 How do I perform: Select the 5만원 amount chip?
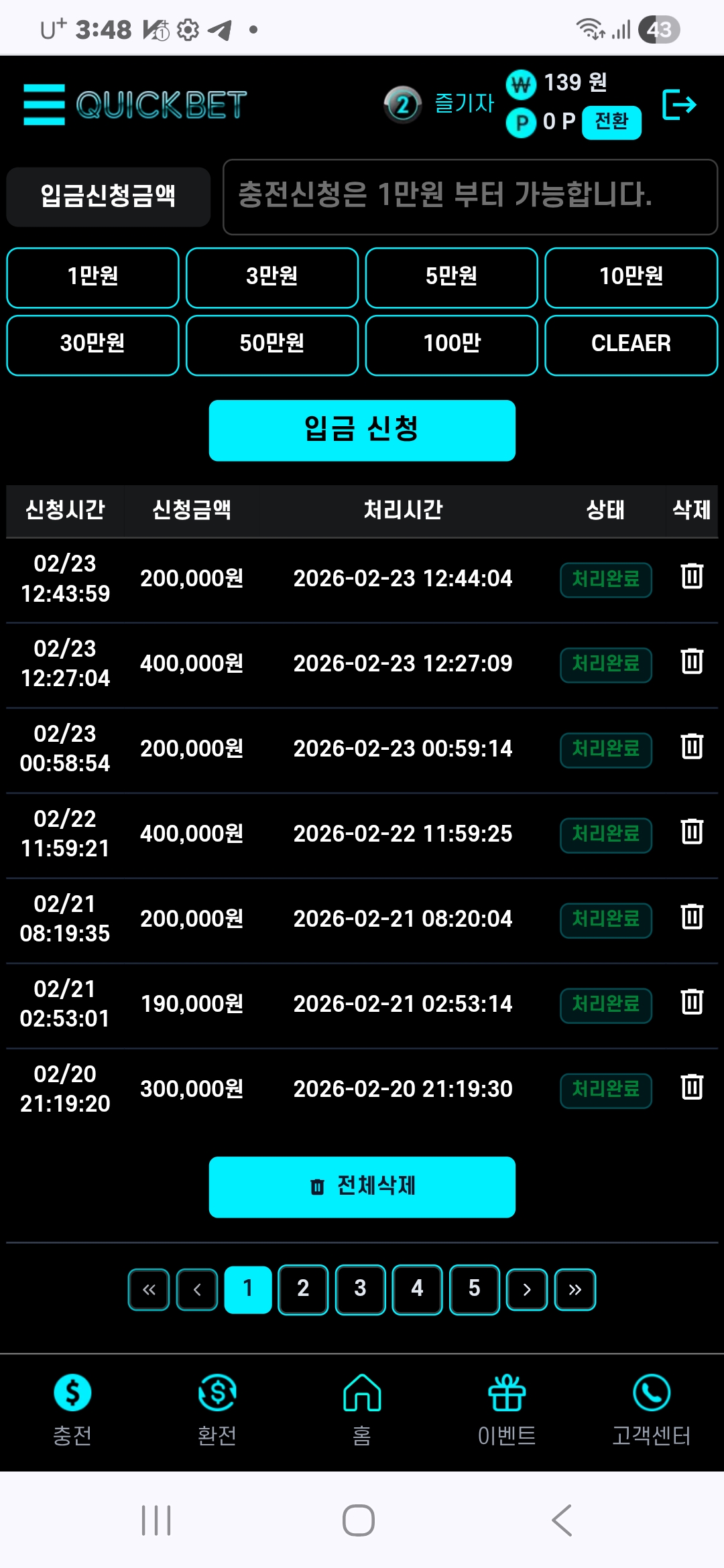click(451, 277)
